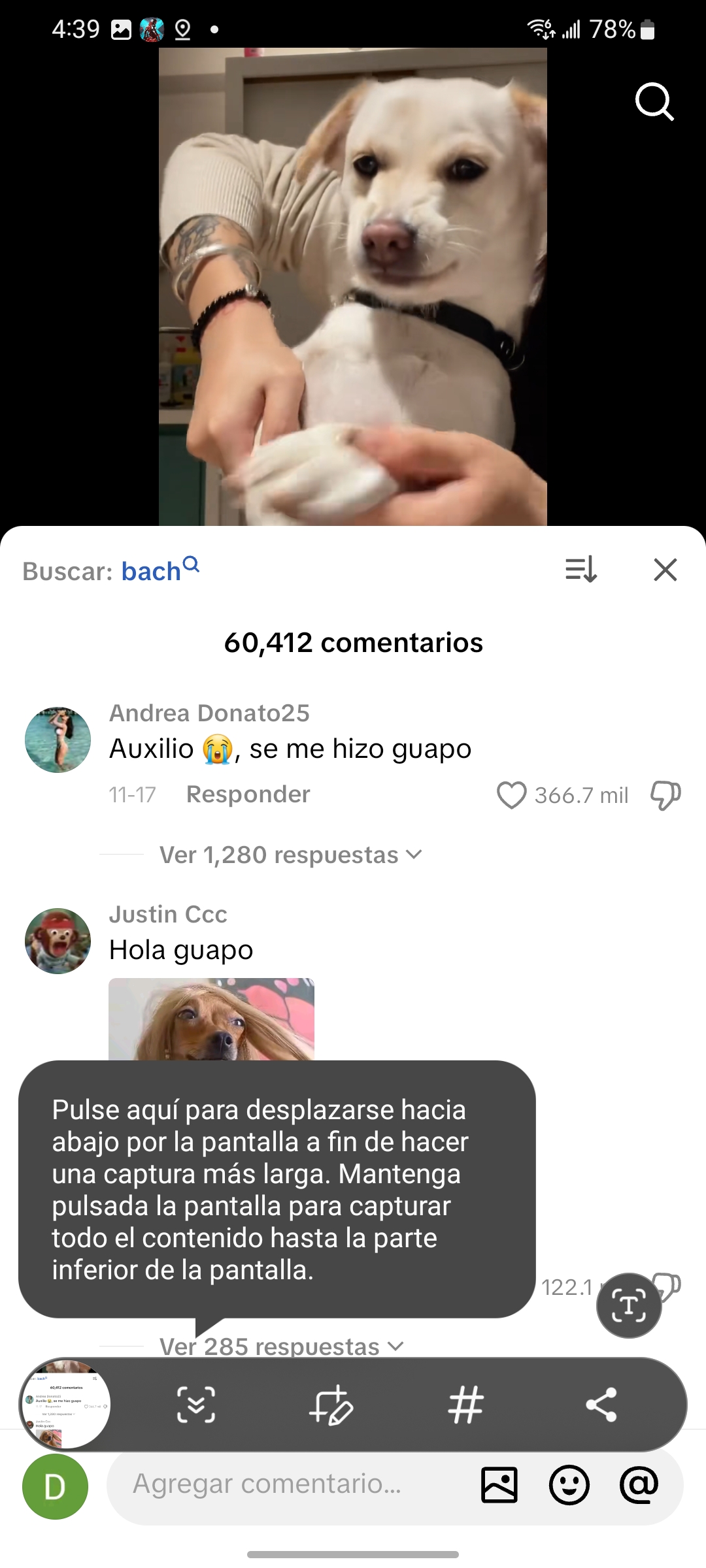Open Justin Ccc's profile picture
706x1568 pixels.
coord(58,941)
